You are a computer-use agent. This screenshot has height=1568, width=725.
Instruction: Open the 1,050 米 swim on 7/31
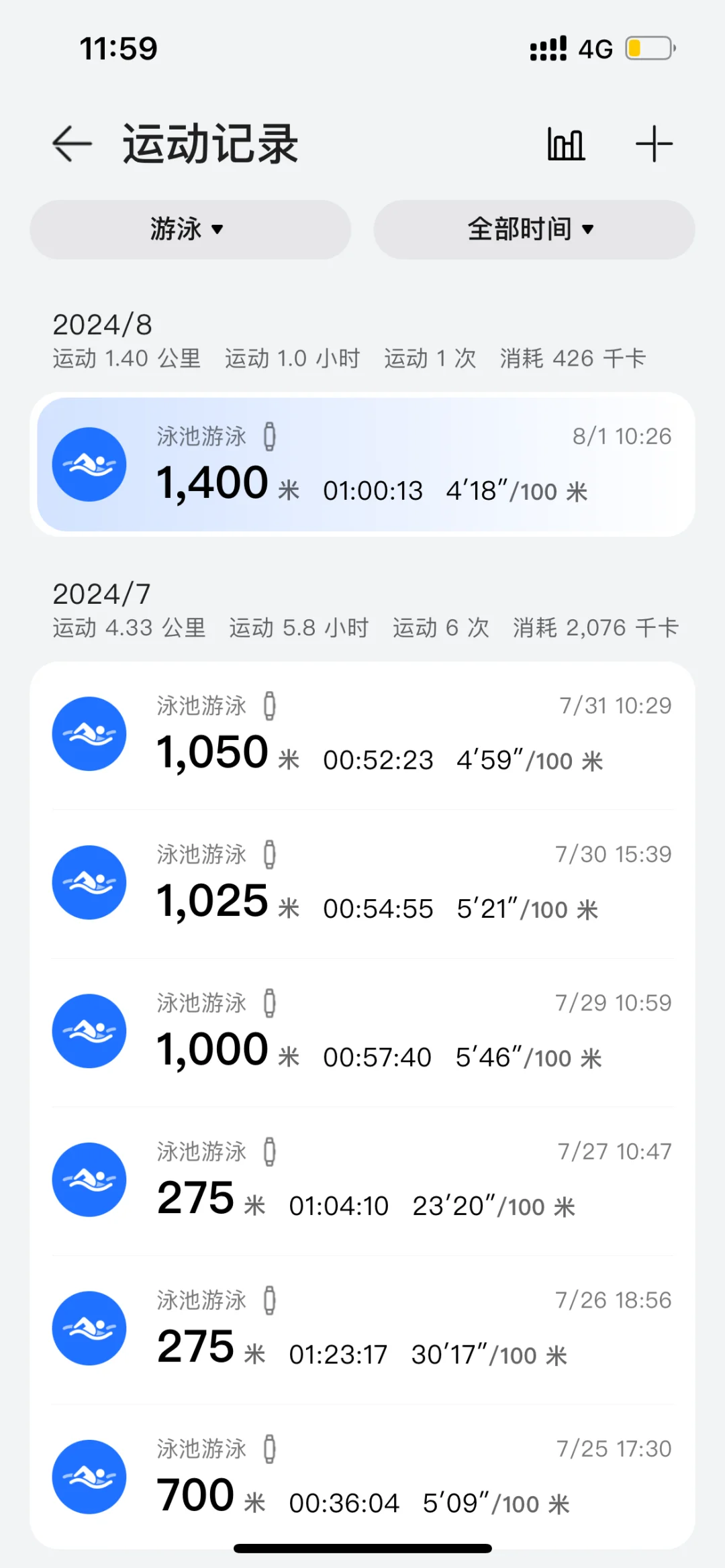point(362,735)
